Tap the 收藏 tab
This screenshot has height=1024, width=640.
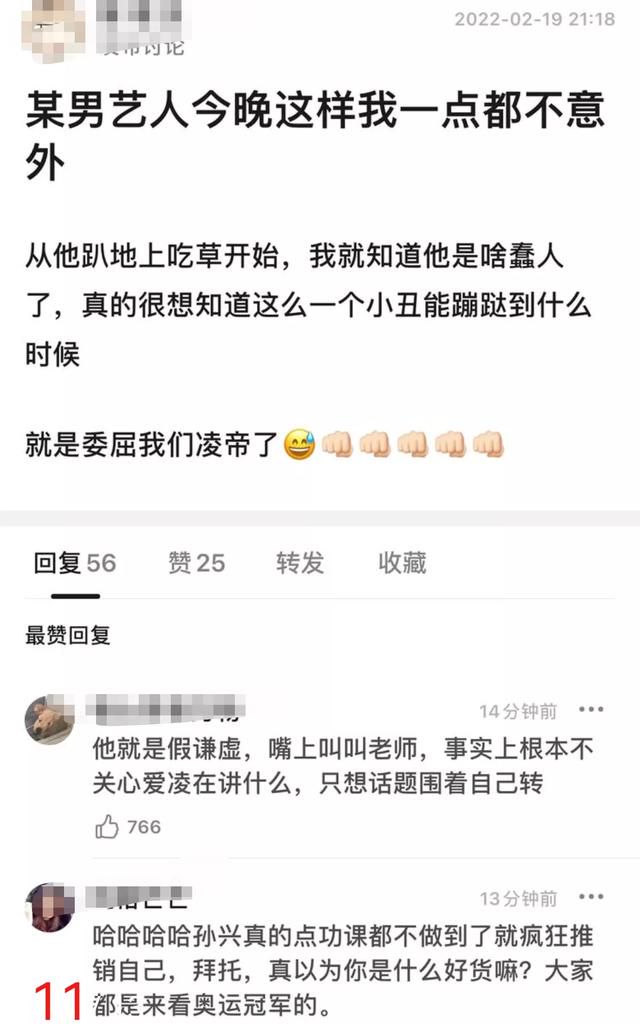tap(402, 563)
